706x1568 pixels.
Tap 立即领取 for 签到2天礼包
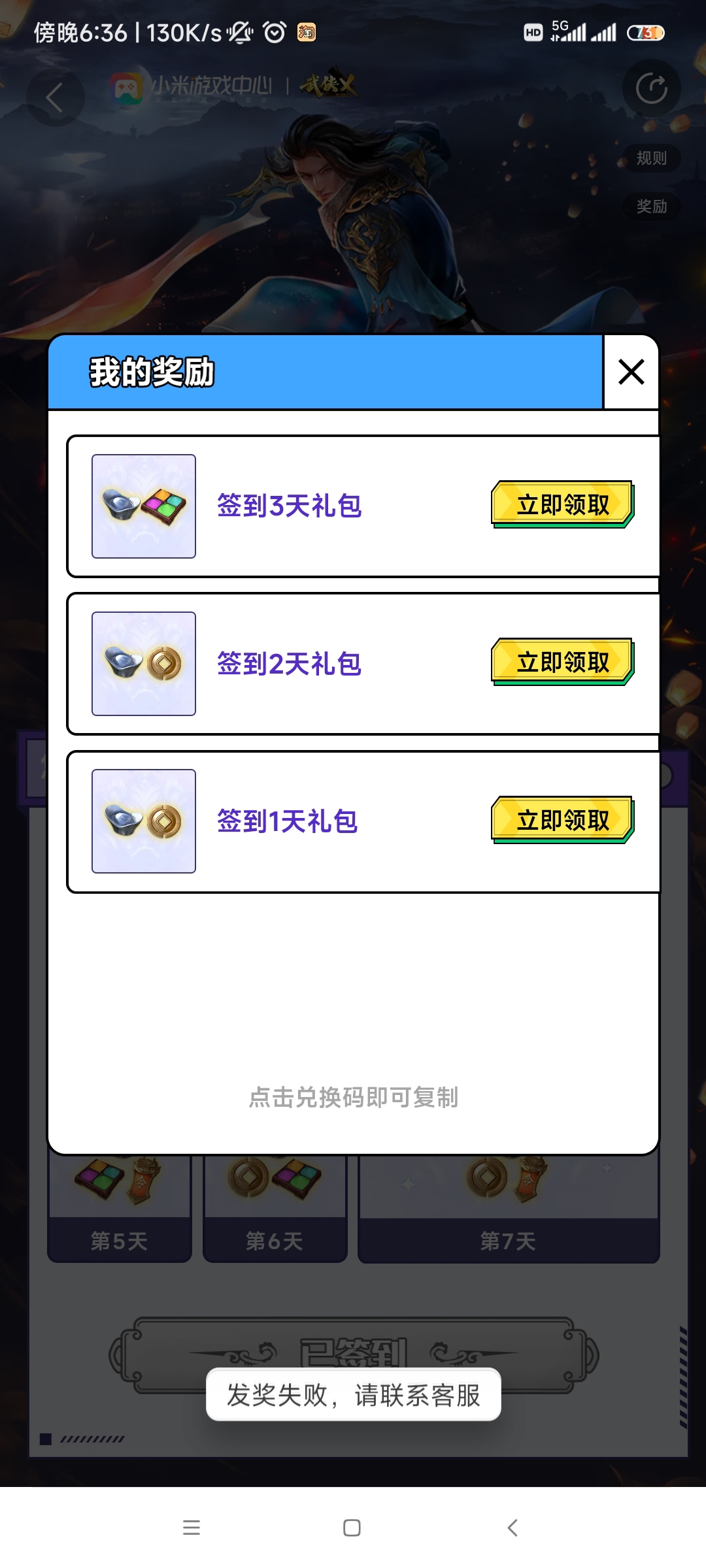[x=562, y=662]
